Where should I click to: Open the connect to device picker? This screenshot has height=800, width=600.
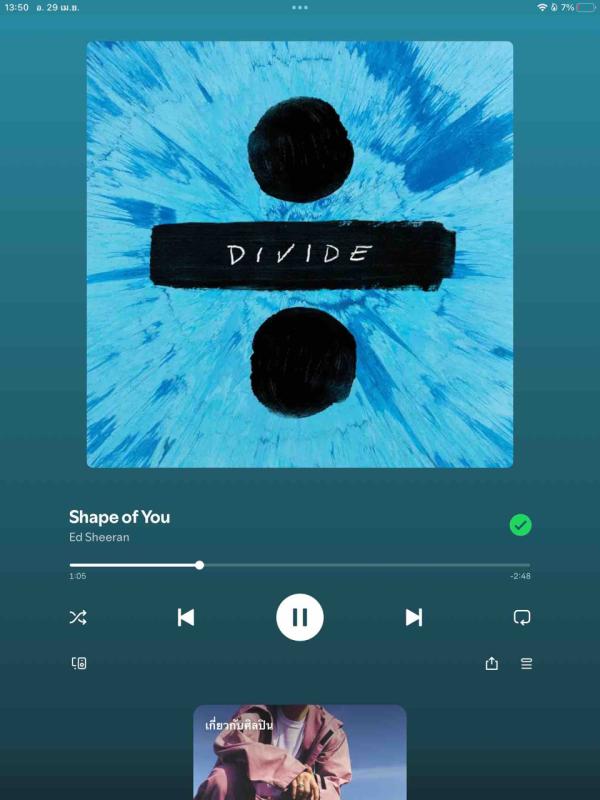(79, 663)
